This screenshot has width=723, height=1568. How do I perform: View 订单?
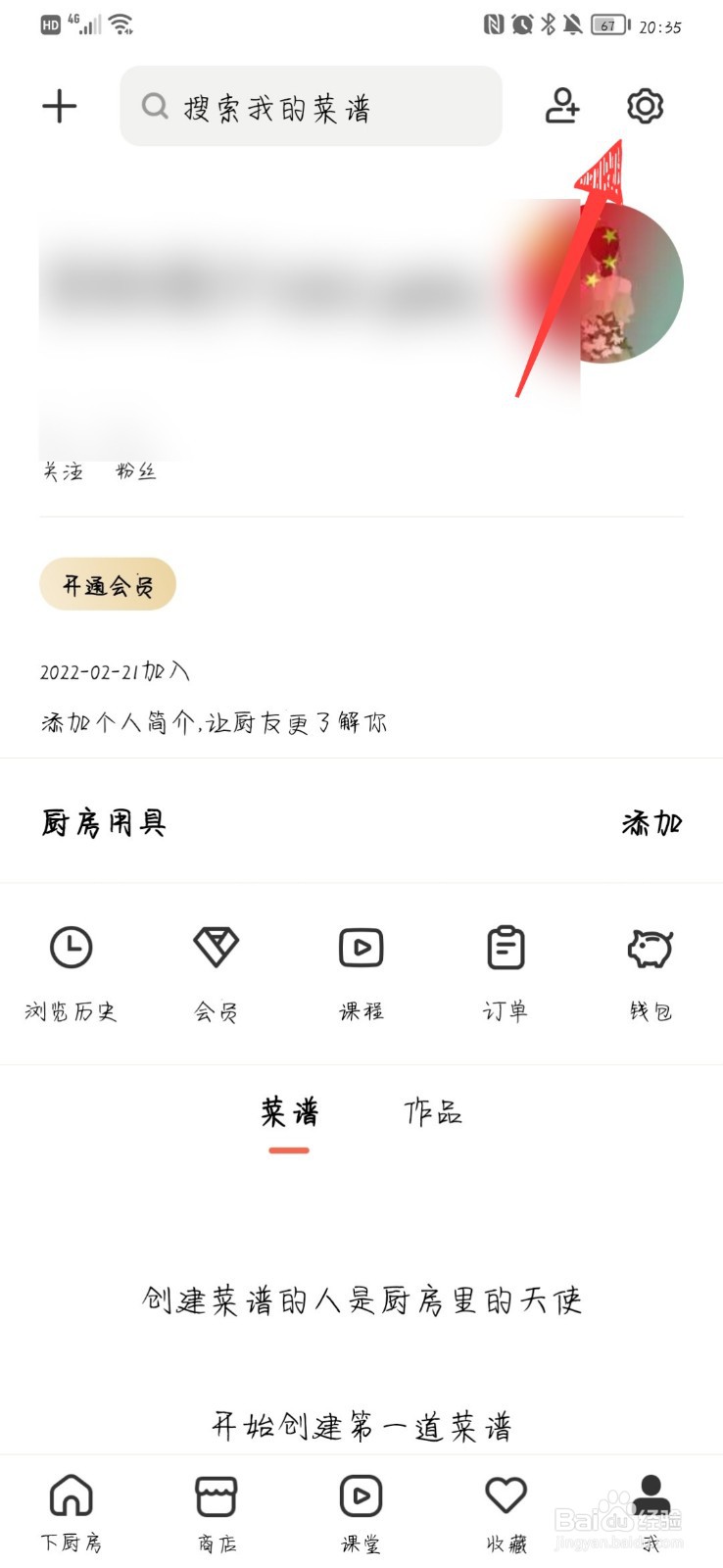[506, 970]
